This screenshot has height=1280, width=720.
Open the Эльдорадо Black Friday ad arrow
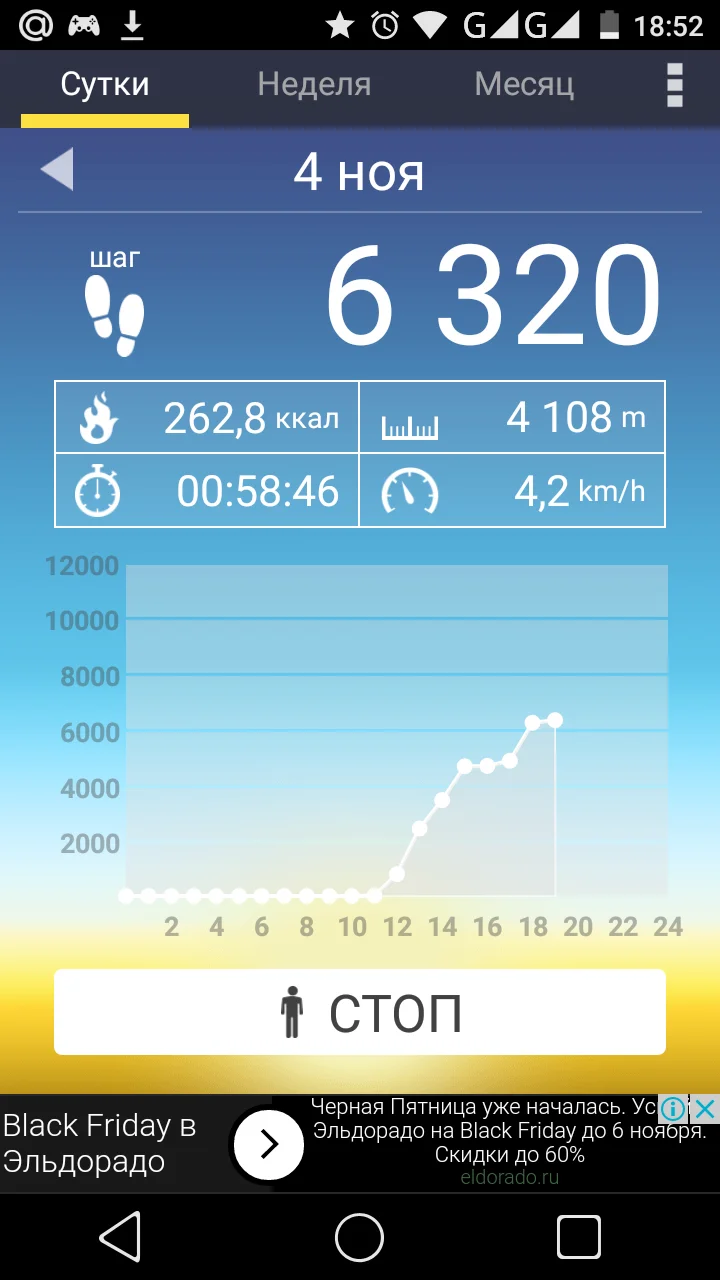coord(268,1144)
